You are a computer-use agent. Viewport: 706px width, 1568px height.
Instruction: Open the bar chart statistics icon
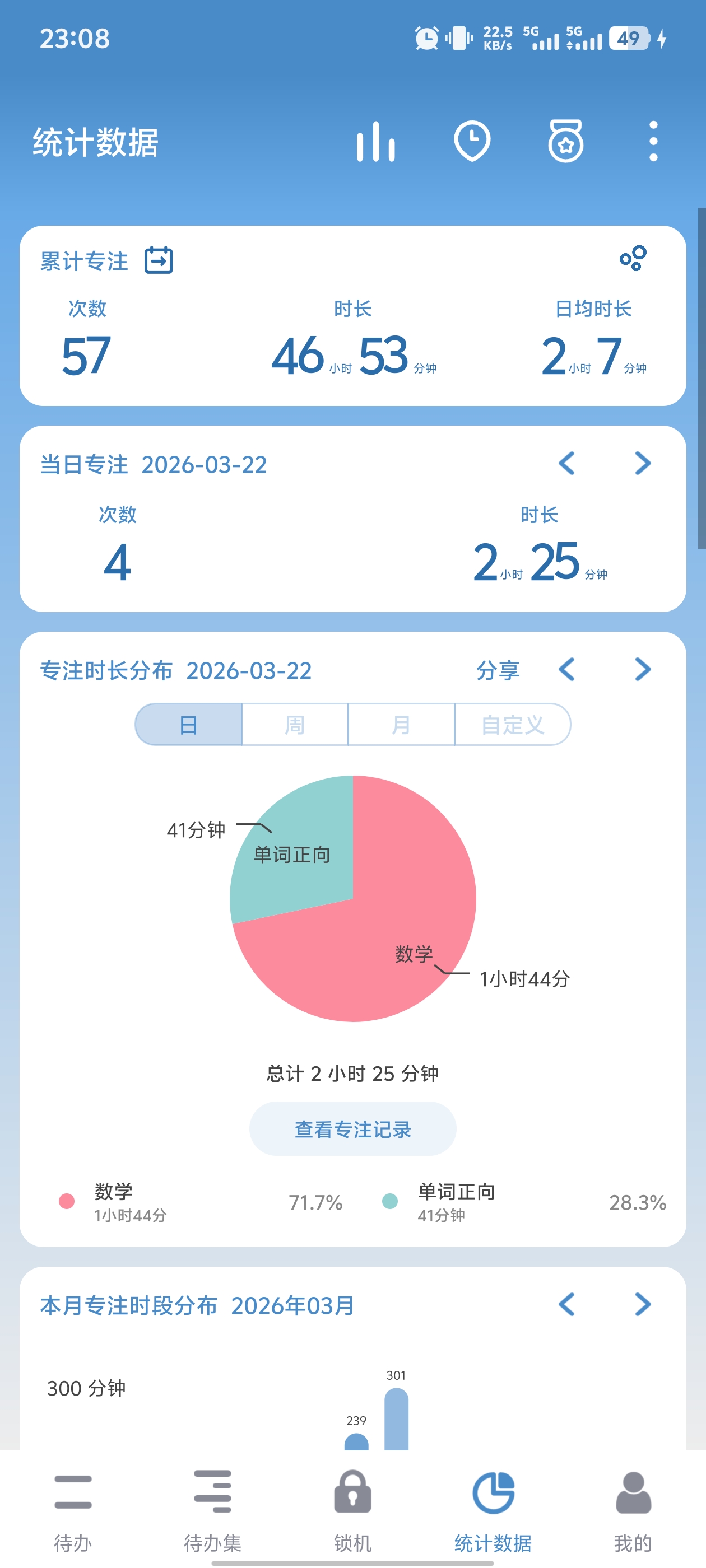[375, 142]
